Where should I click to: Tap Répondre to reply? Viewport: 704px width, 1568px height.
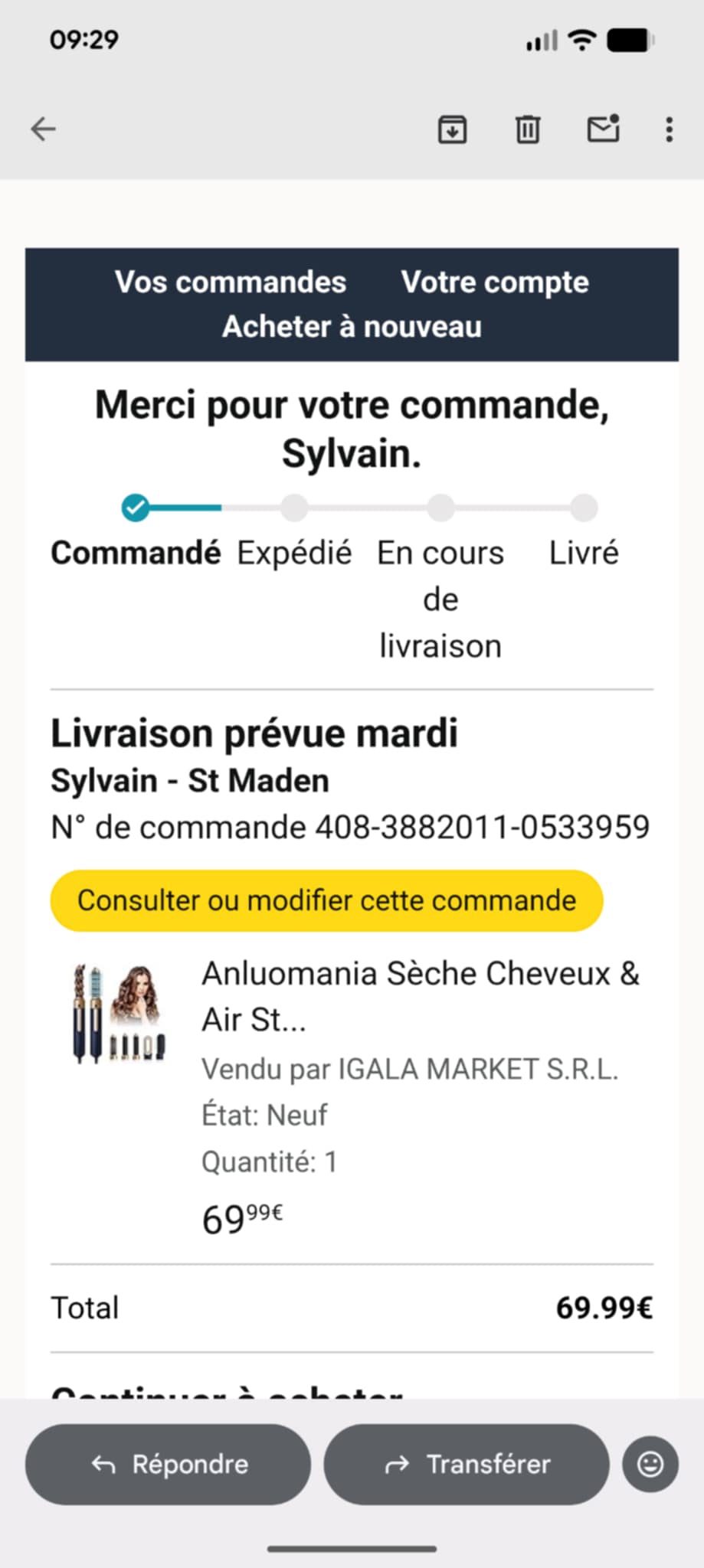tap(169, 1464)
